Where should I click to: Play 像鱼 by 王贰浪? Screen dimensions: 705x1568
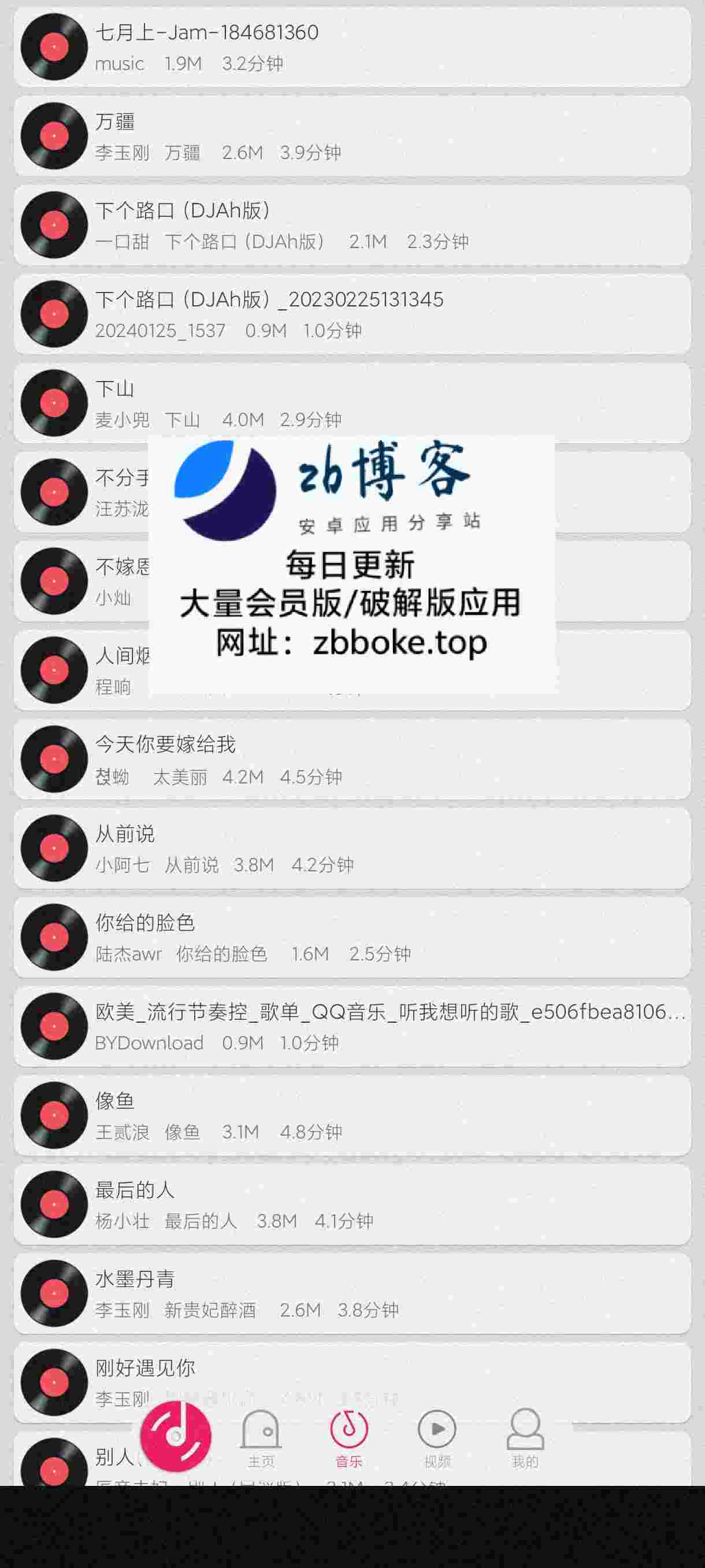(x=351, y=1115)
